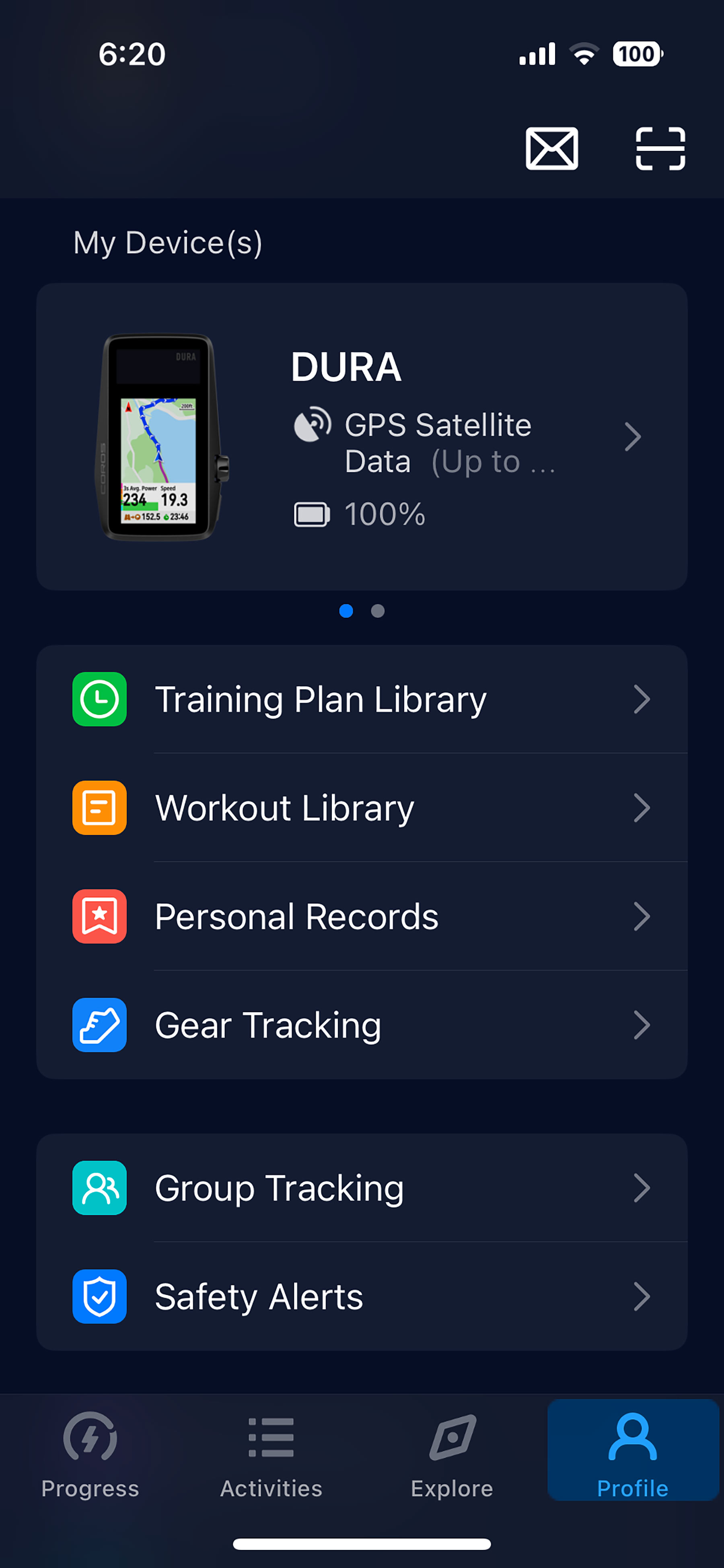This screenshot has width=724, height=1568.
Task: Select the Profile tab
Action: coord(632,1455)
